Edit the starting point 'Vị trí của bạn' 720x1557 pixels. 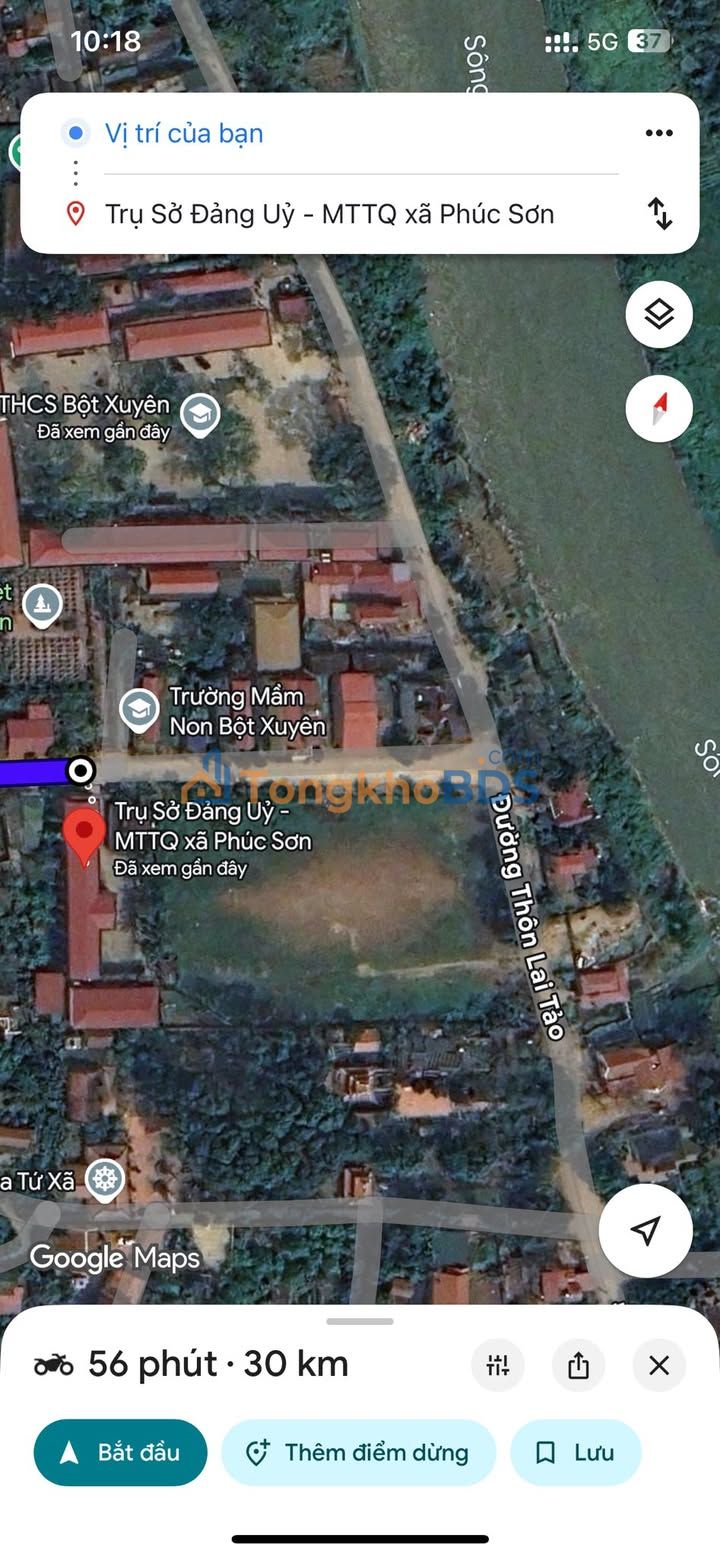click(x=184, y=133)
